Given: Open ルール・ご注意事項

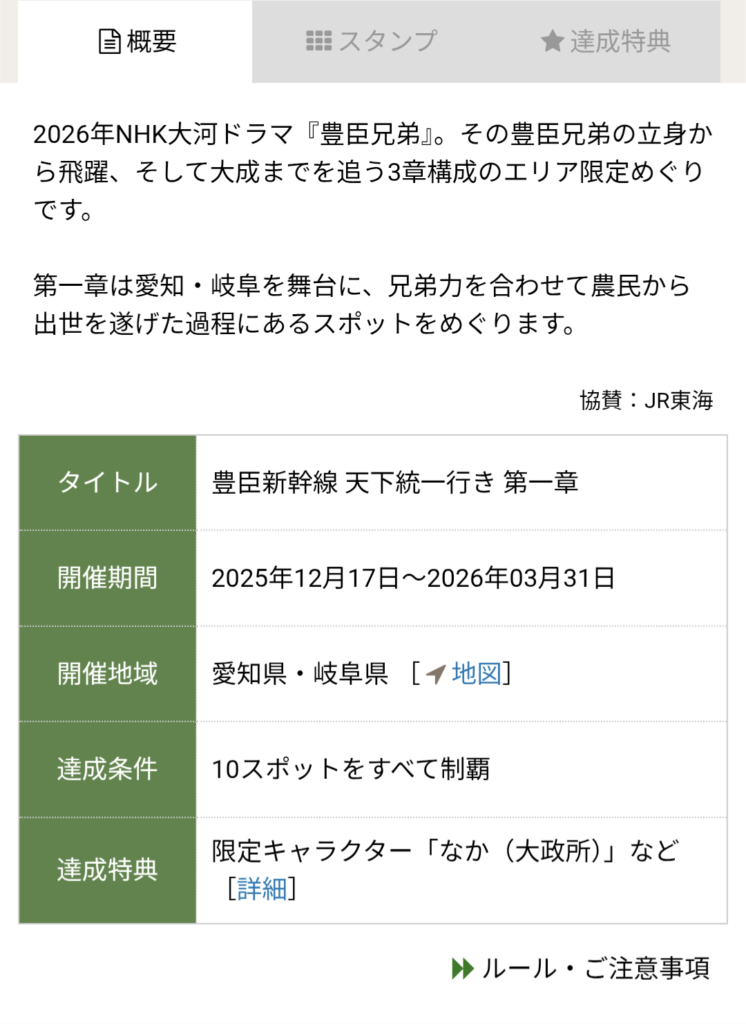Looking at the screenshot, I should click(x=581, y=968).
